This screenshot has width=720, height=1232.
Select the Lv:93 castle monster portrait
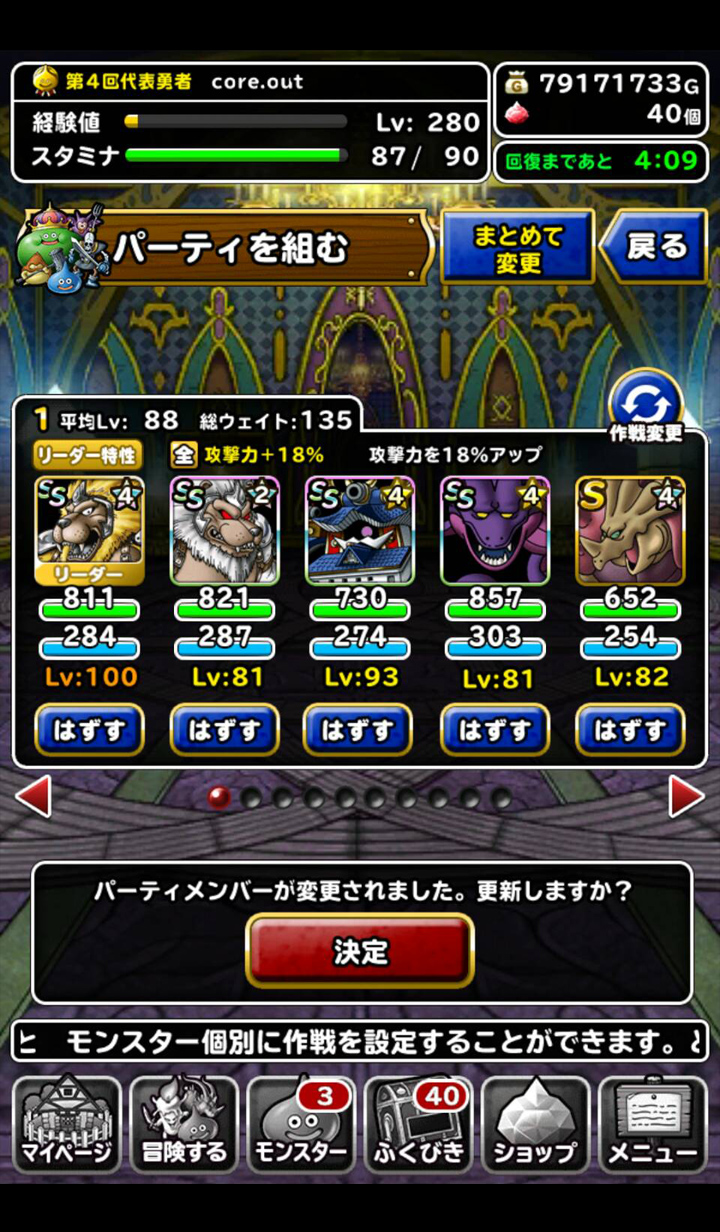(x=359, y=530)
